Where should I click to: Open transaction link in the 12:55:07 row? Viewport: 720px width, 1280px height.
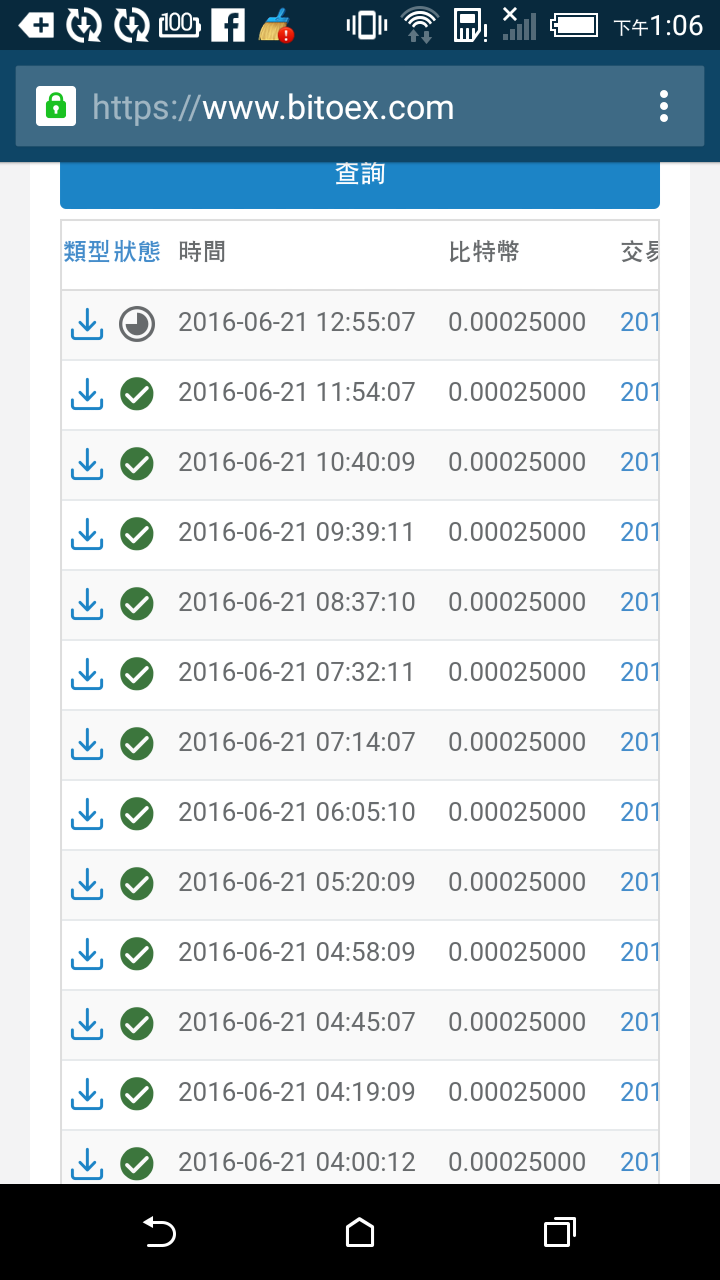pos(639,322)
